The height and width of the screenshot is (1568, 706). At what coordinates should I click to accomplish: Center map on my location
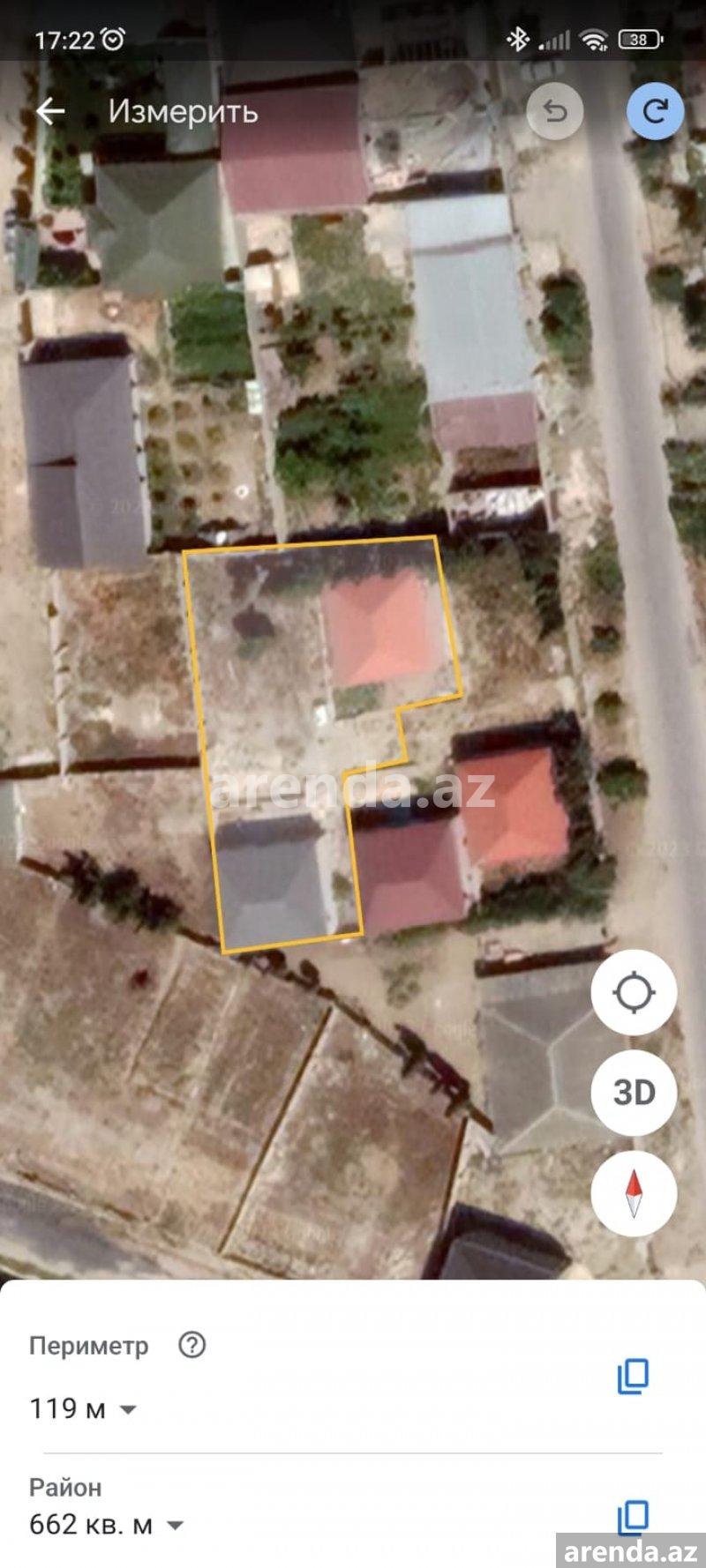pyautogui.click(x=634, y=992)
